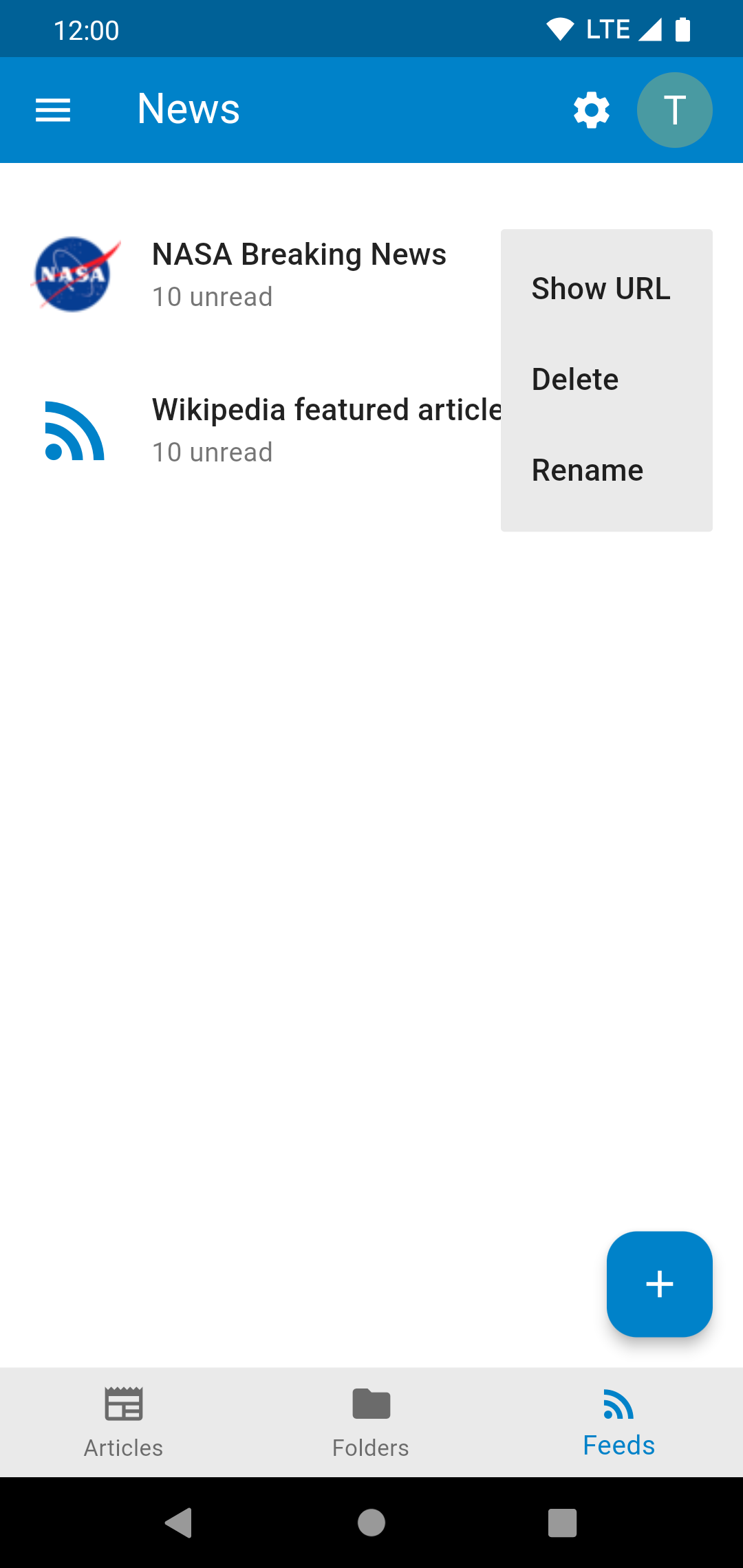Viewport: 743px width, 1568px height.
Task: Open the settings gear
Action: pos(592,110)
